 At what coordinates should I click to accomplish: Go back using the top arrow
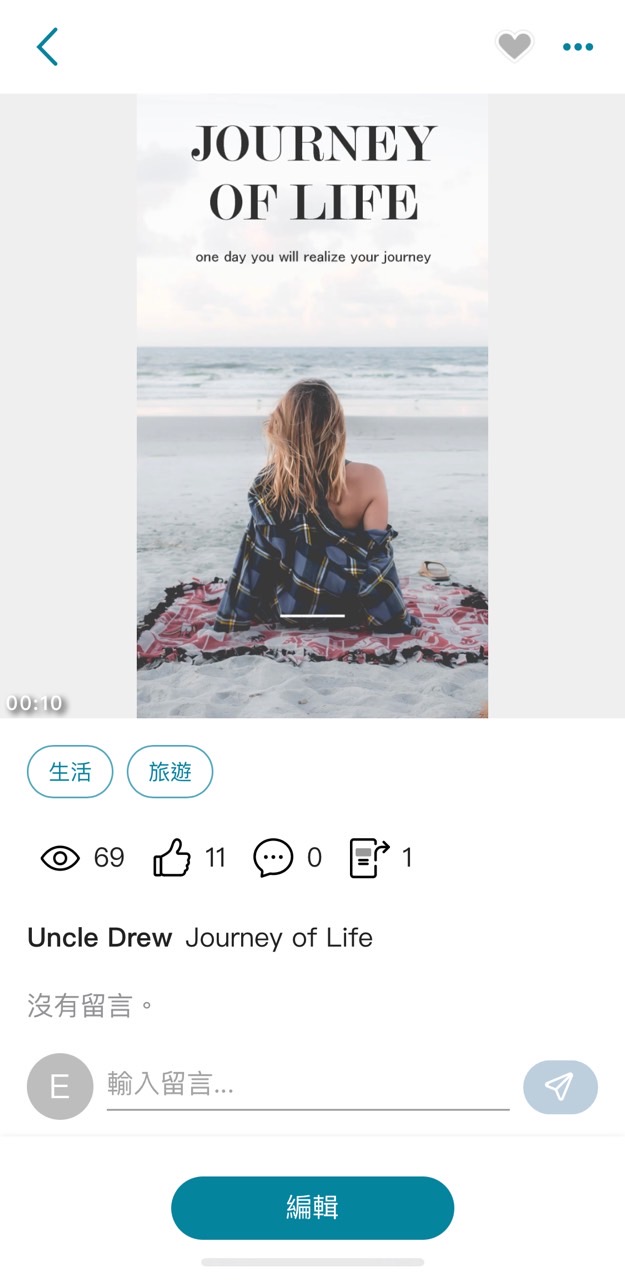point(47,47)
